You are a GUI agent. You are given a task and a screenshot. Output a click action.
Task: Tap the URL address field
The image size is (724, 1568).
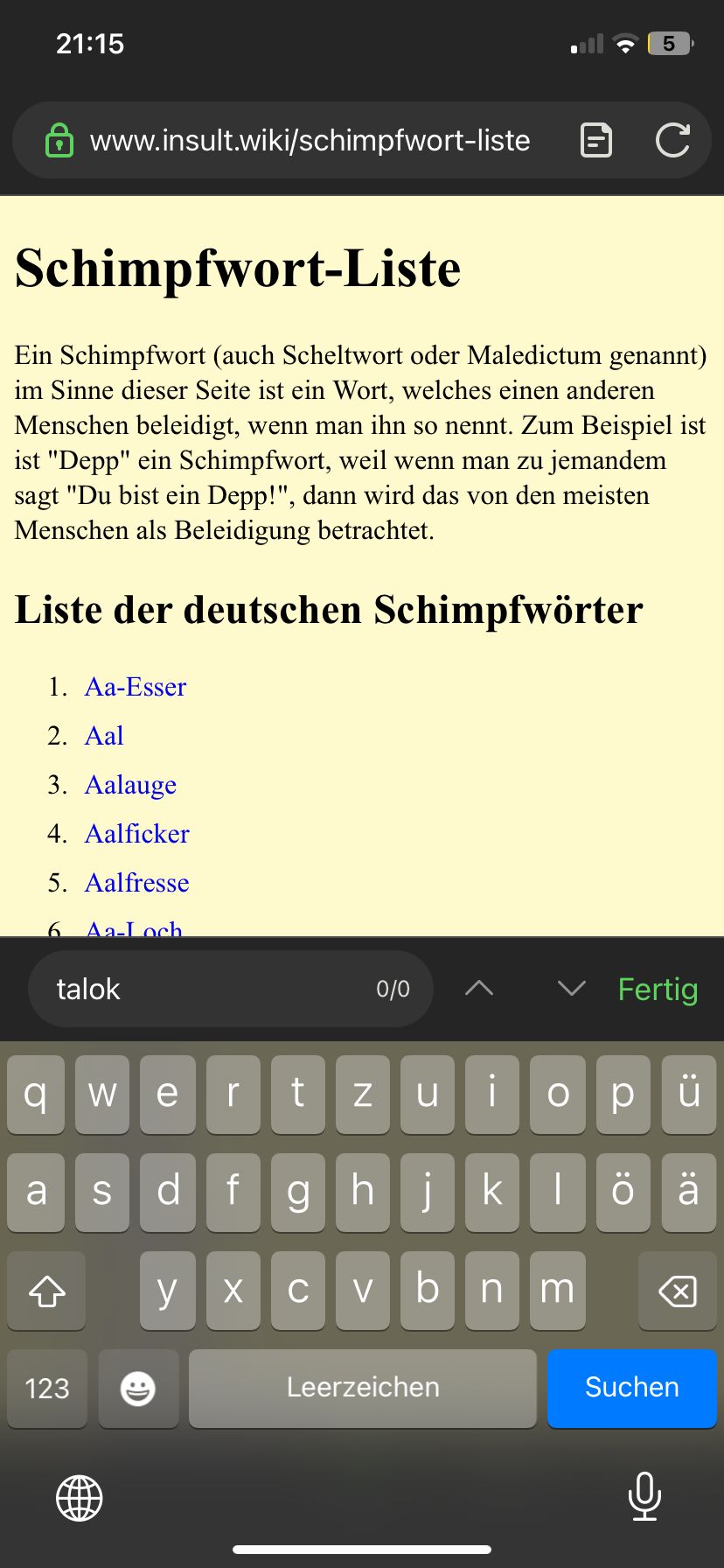[310, 141]
